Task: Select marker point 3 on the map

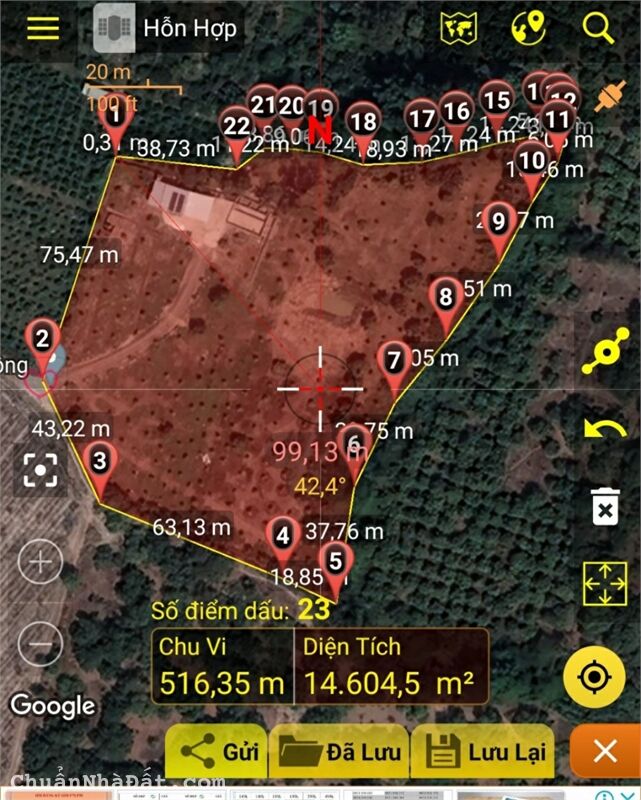Action: (100, 462)
